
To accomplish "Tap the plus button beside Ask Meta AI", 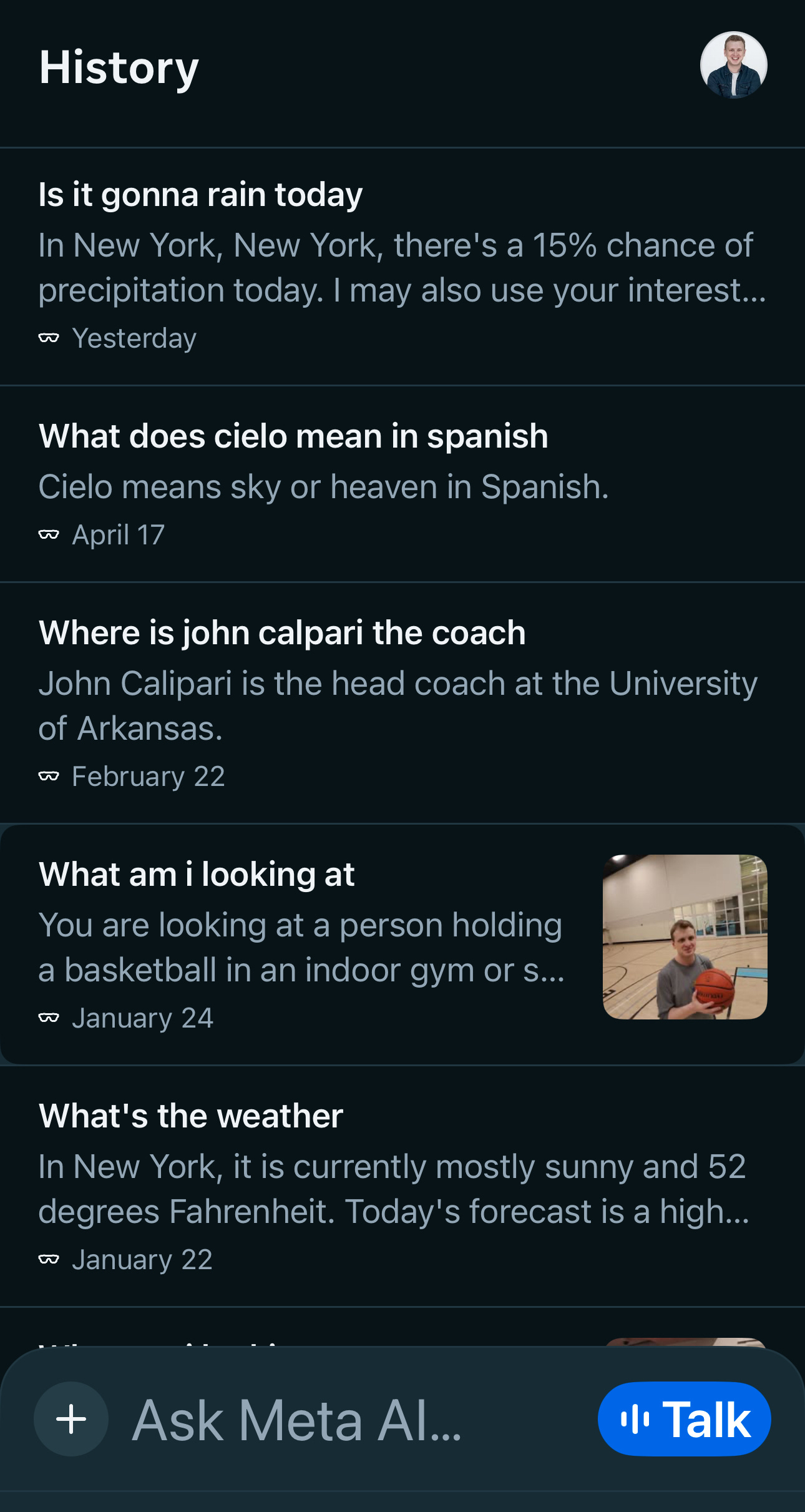I will point(71,1419).
